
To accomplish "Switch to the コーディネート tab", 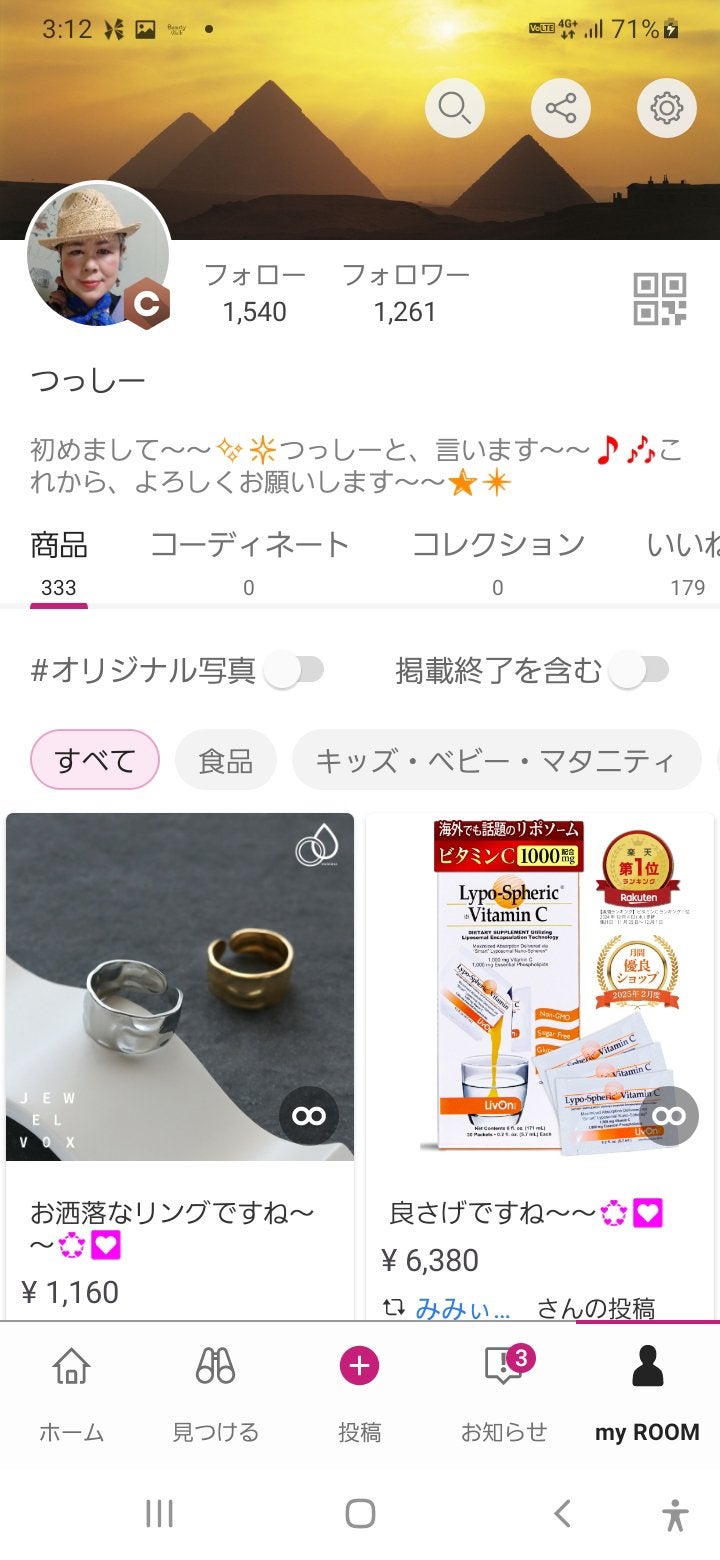I will click(251, 544).
